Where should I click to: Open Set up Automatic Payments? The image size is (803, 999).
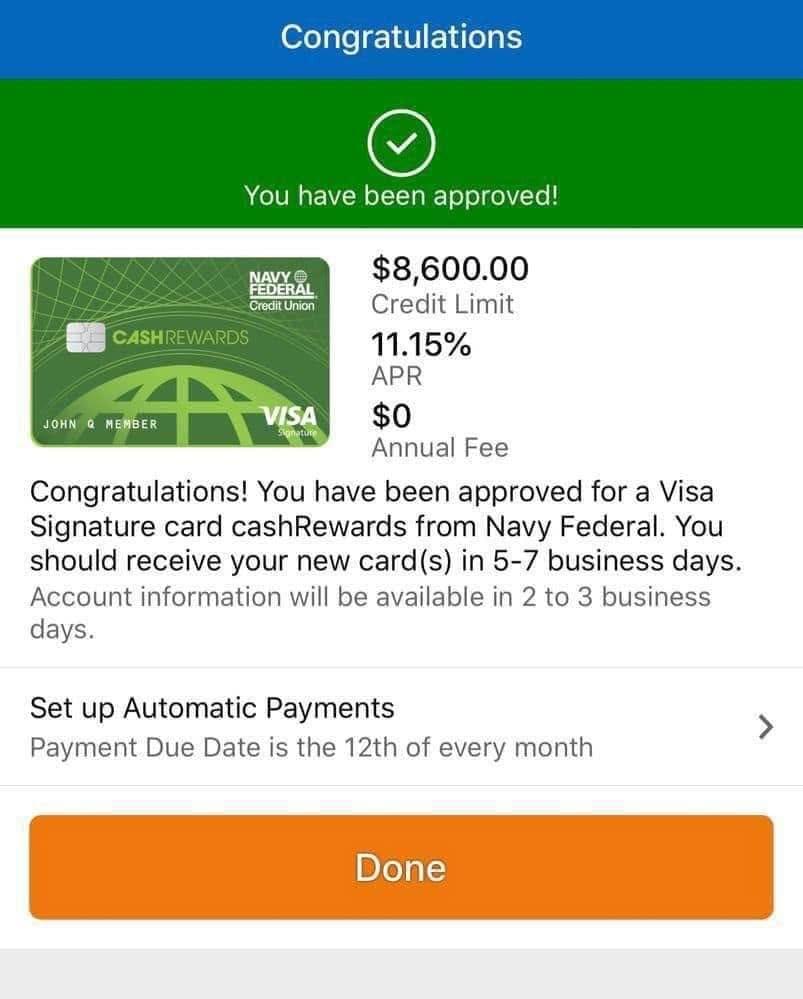(400, 727)
